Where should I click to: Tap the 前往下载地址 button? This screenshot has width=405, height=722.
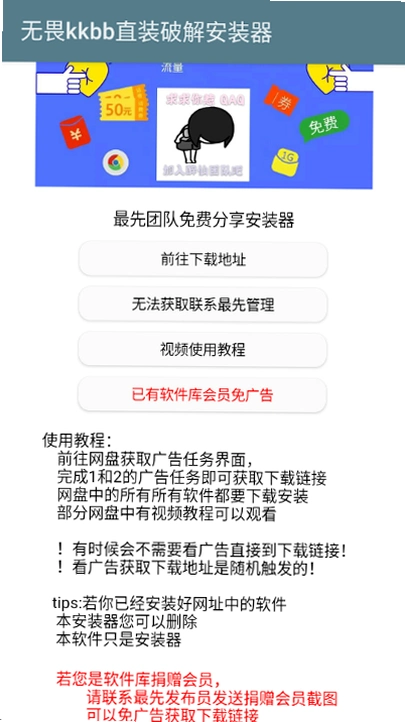(203, 259)
